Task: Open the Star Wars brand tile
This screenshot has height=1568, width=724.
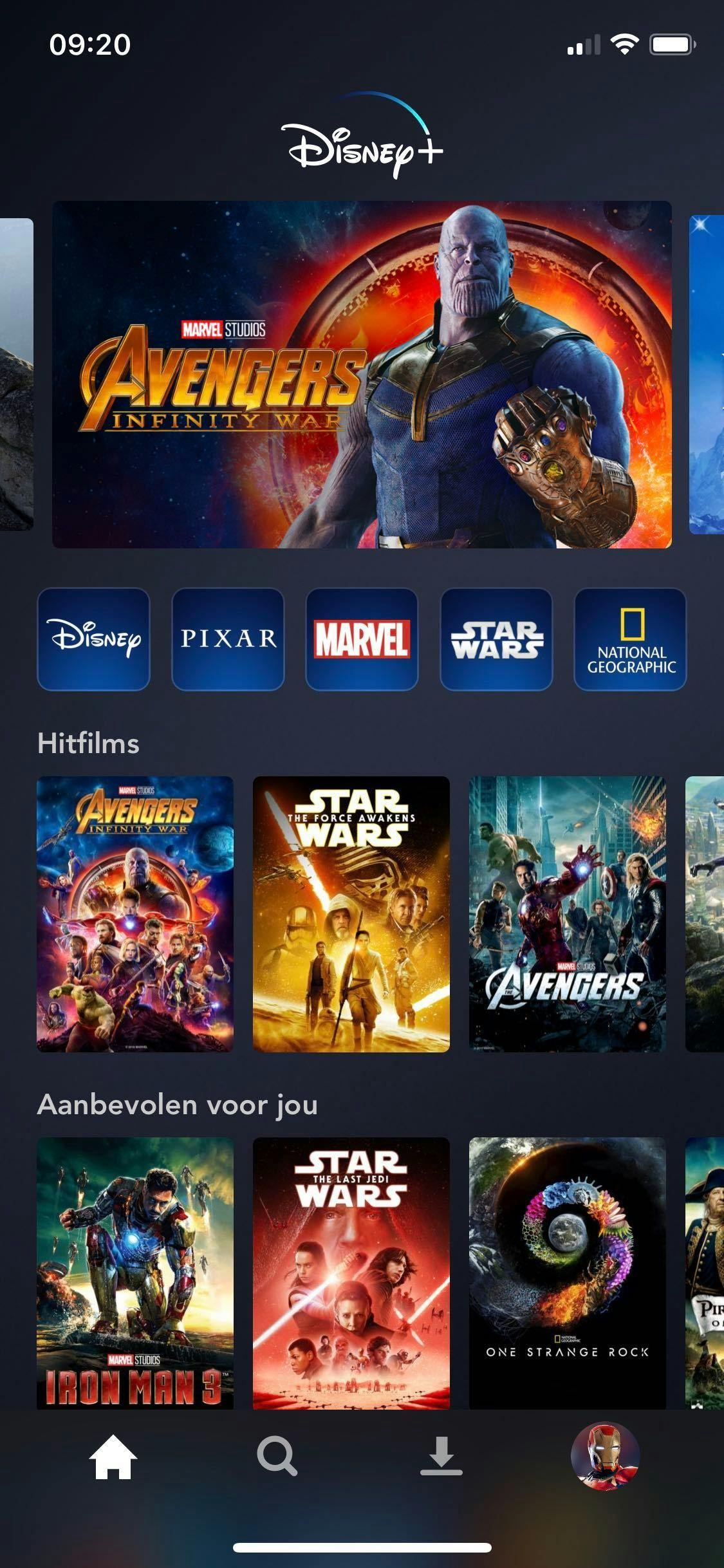Action: tap(496, 639)
